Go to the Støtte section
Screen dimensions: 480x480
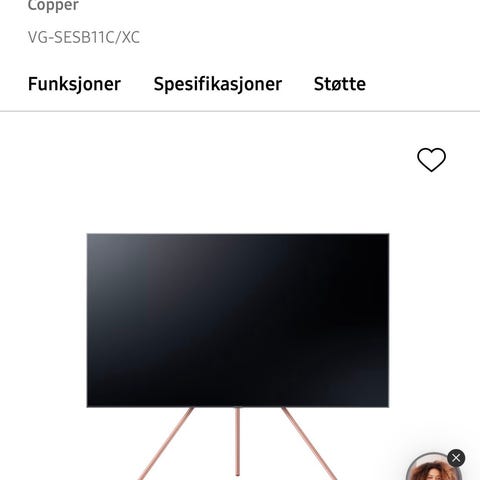click(x=340, y=84)
